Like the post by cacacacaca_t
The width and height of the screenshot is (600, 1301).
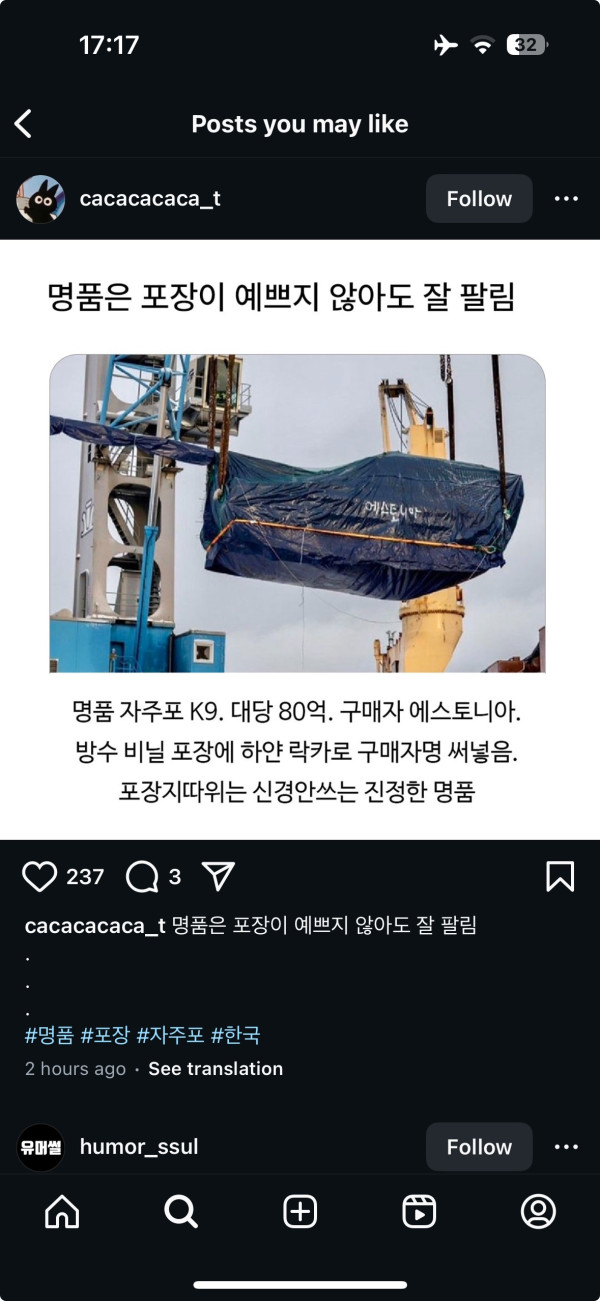click(40, 877)
